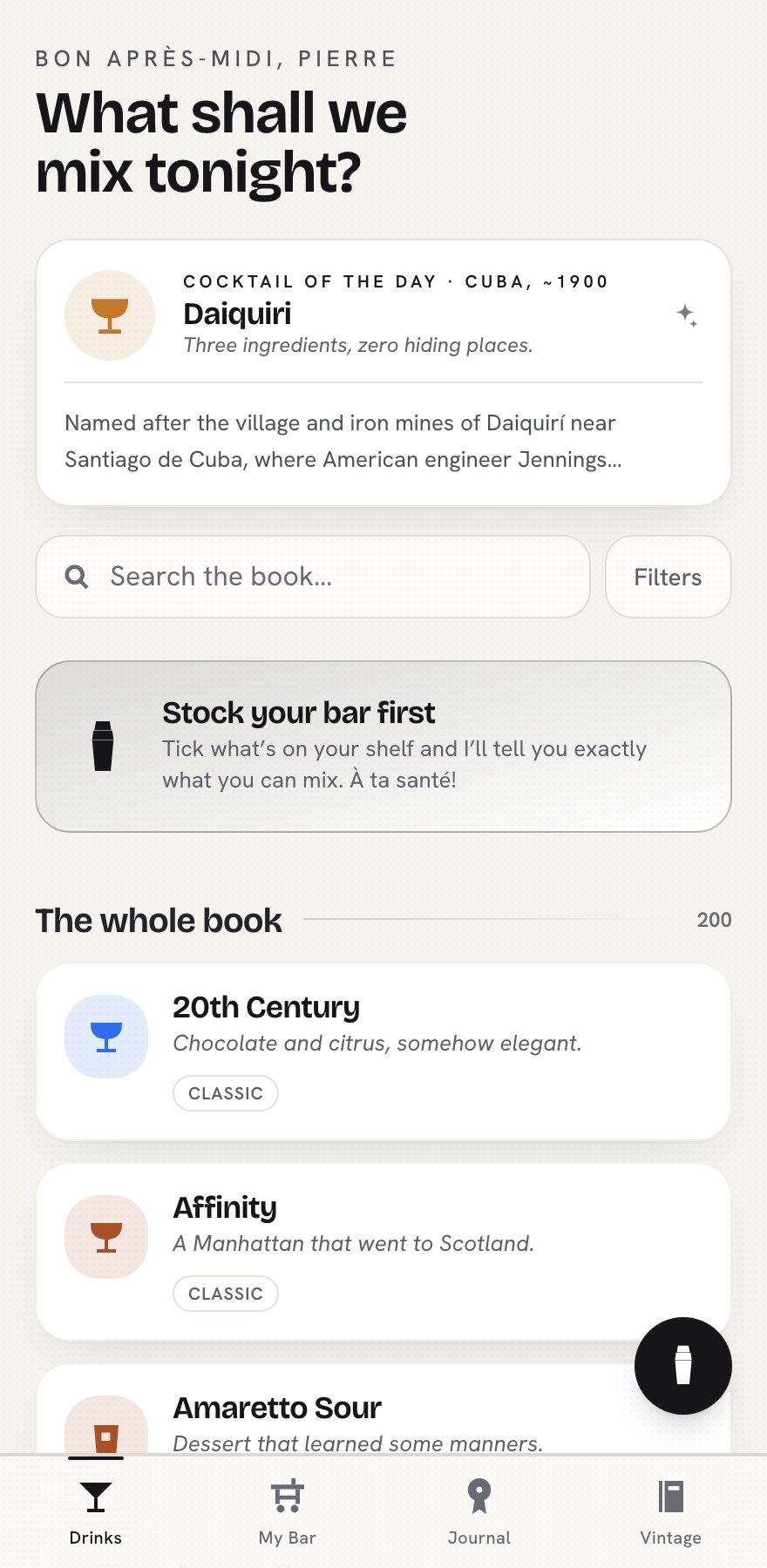Viewport: 767px width, 1568px height.
Task: Switch to the Vintage tab
Action: tap(671, 1512)
